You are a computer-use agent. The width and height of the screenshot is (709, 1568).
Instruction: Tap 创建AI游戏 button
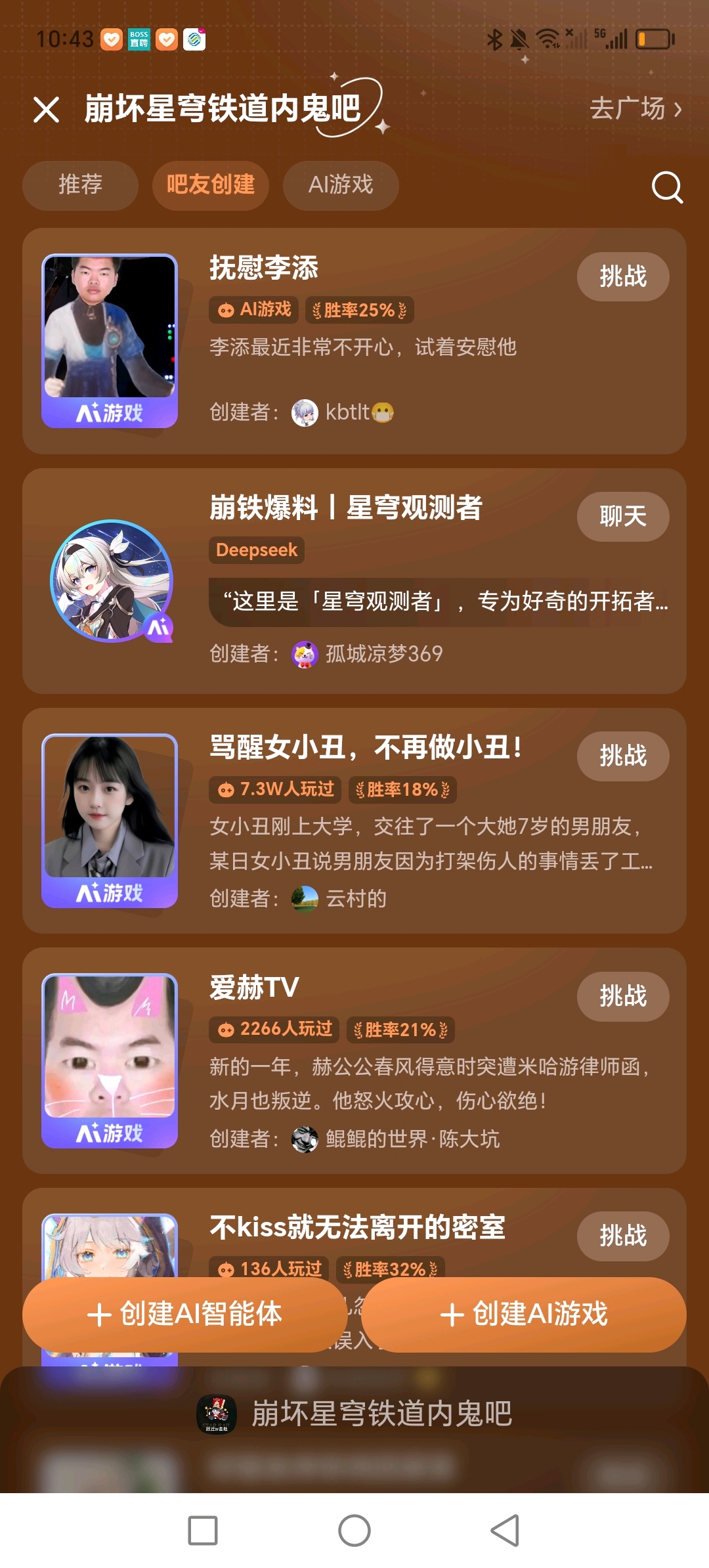click(x=524, y=1315)
